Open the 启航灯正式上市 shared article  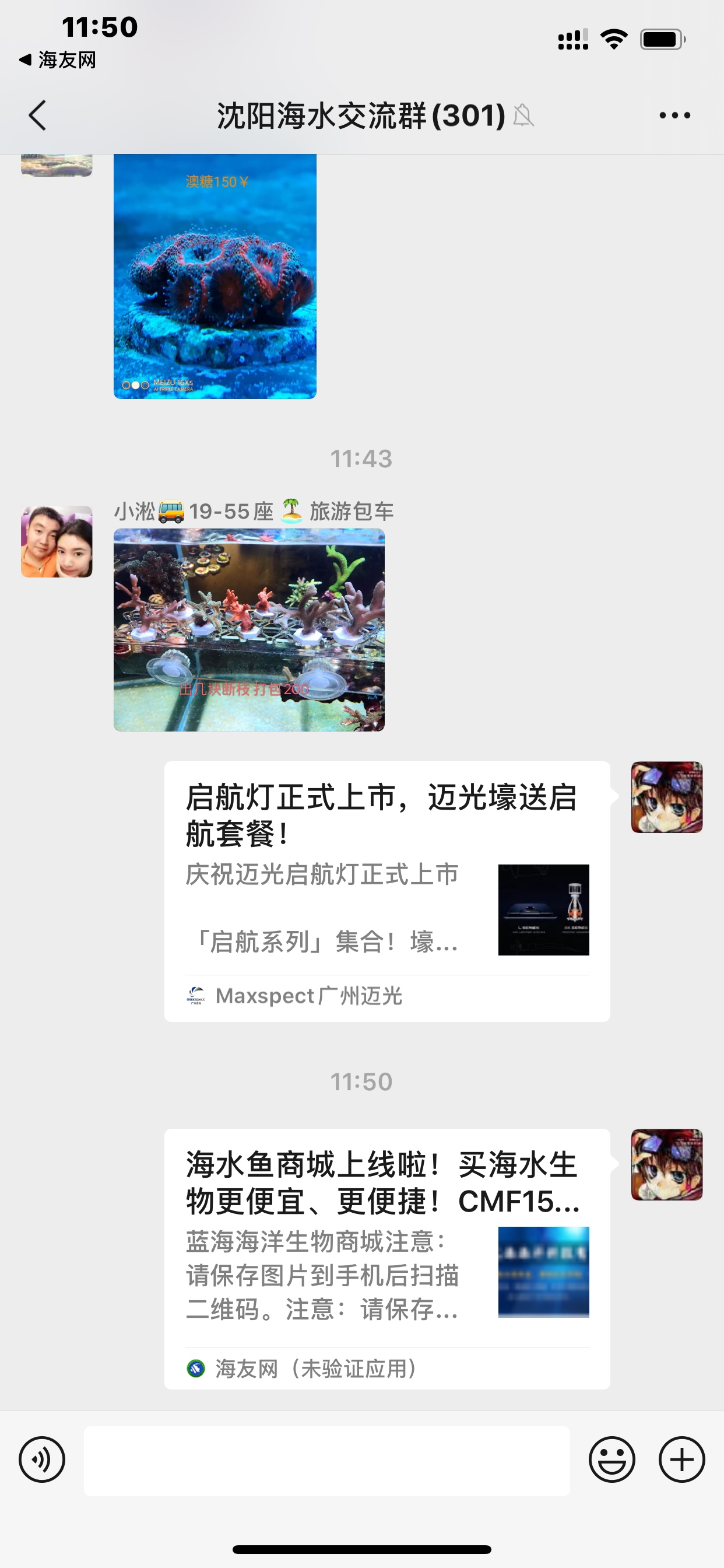coord(387,891)
